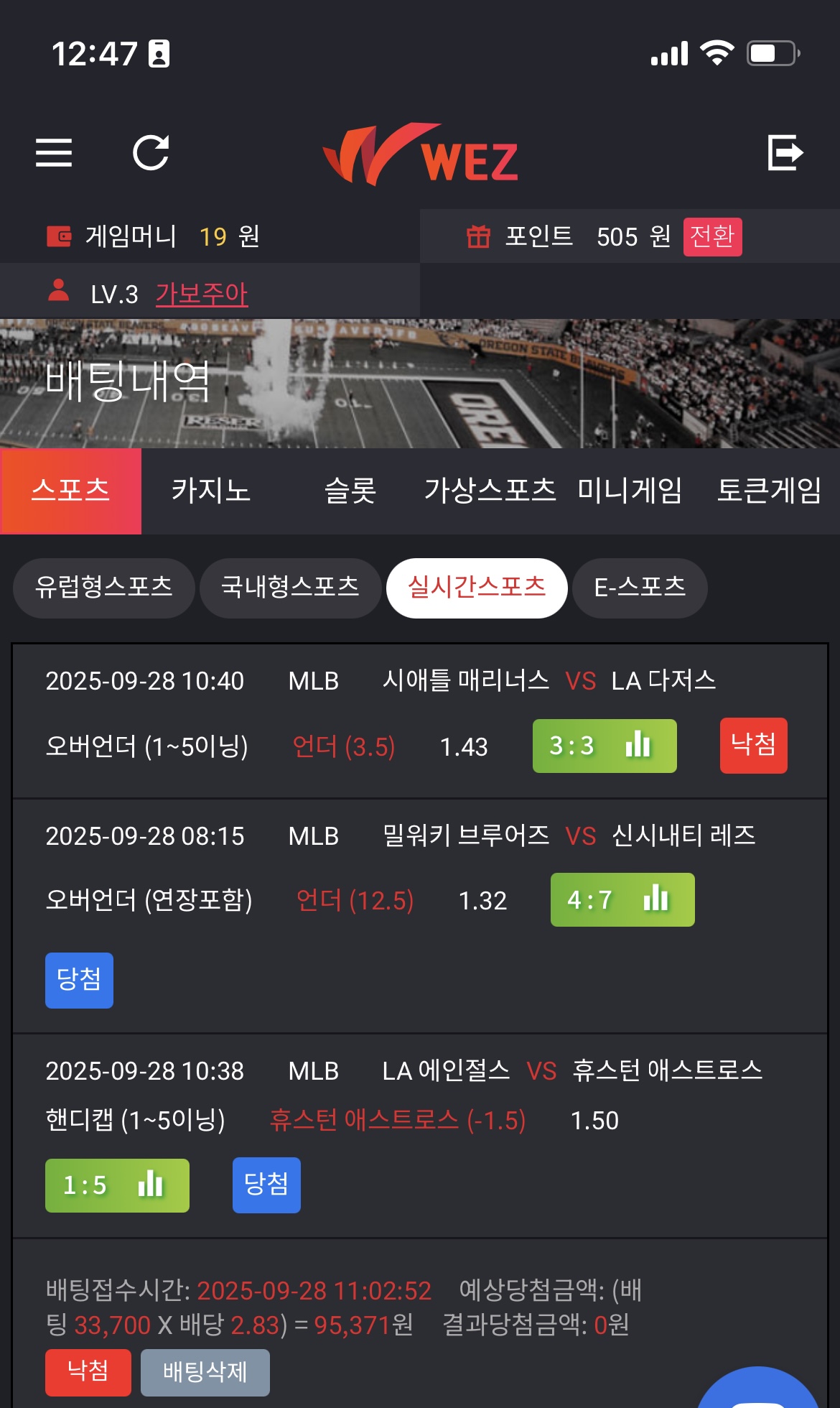
Task: Go to the 미니게임 tab
Action: point(630,491)
